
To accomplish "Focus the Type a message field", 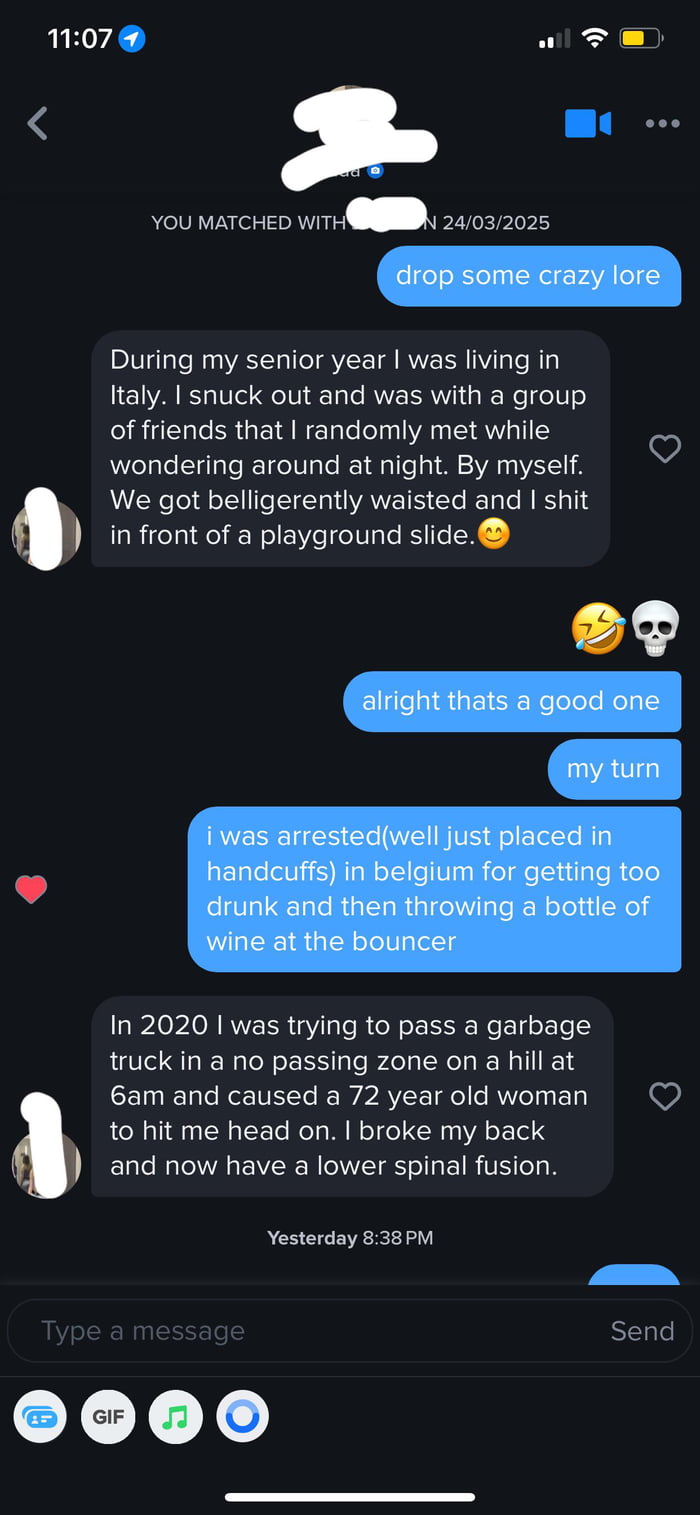I will pos(300,1331).
